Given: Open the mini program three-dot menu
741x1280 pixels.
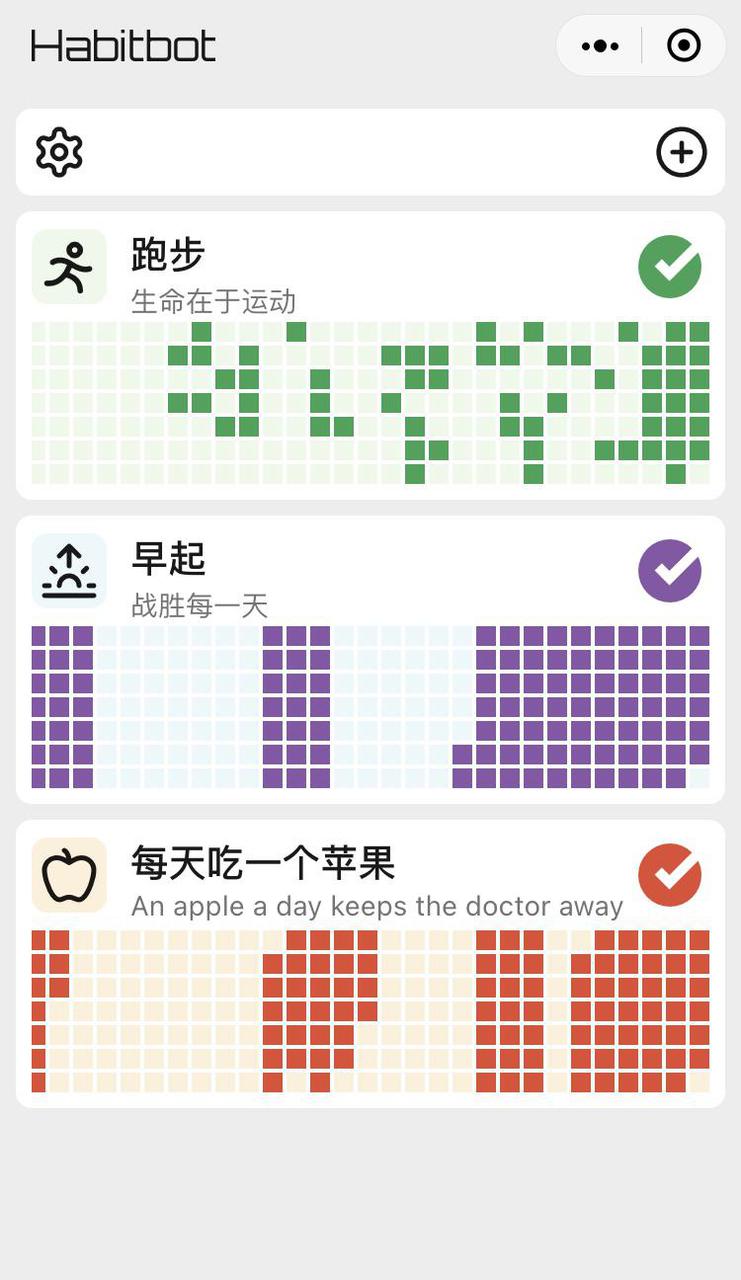Looking at the screenshot, I should click(600, 46).
